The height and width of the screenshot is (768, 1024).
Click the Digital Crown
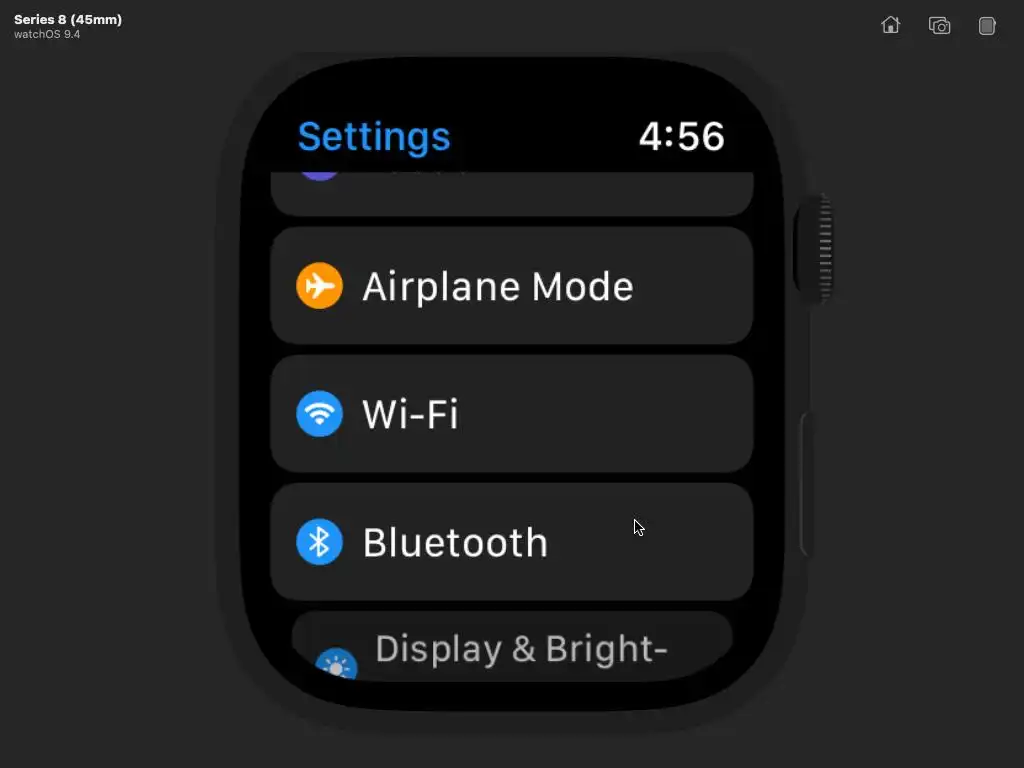(x=815, y=248)
